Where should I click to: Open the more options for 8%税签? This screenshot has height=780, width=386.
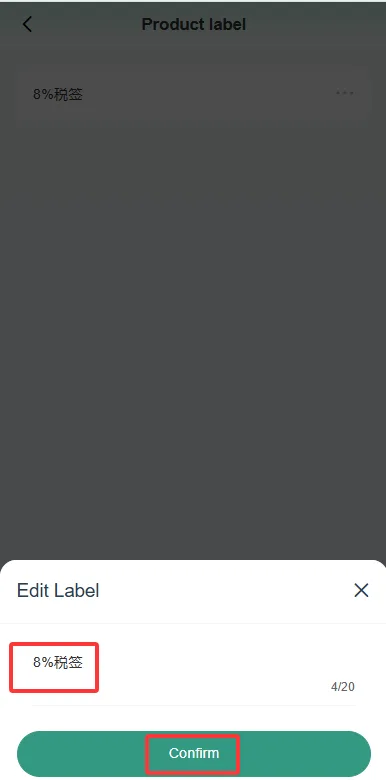click(344, 93)
